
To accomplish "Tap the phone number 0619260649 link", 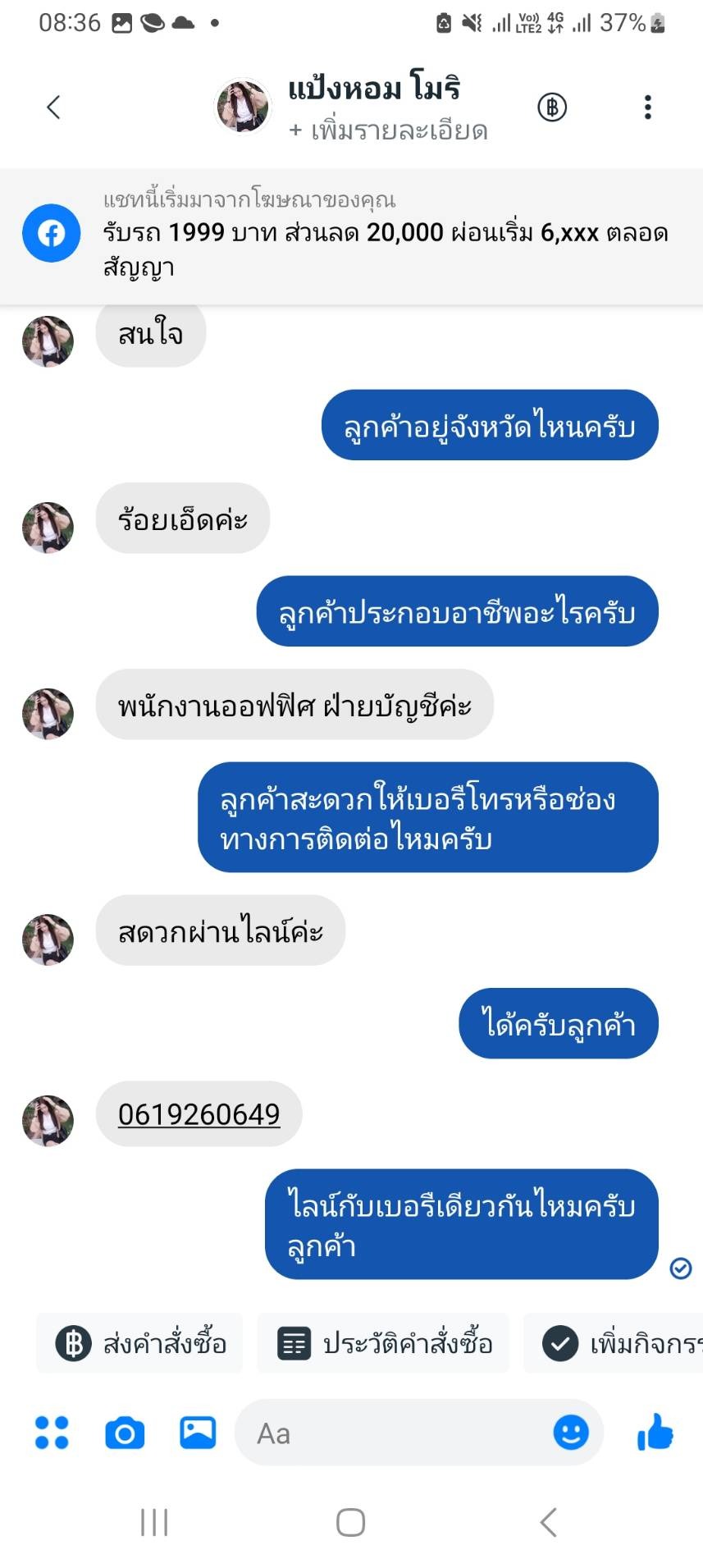I will (199, 1114).
